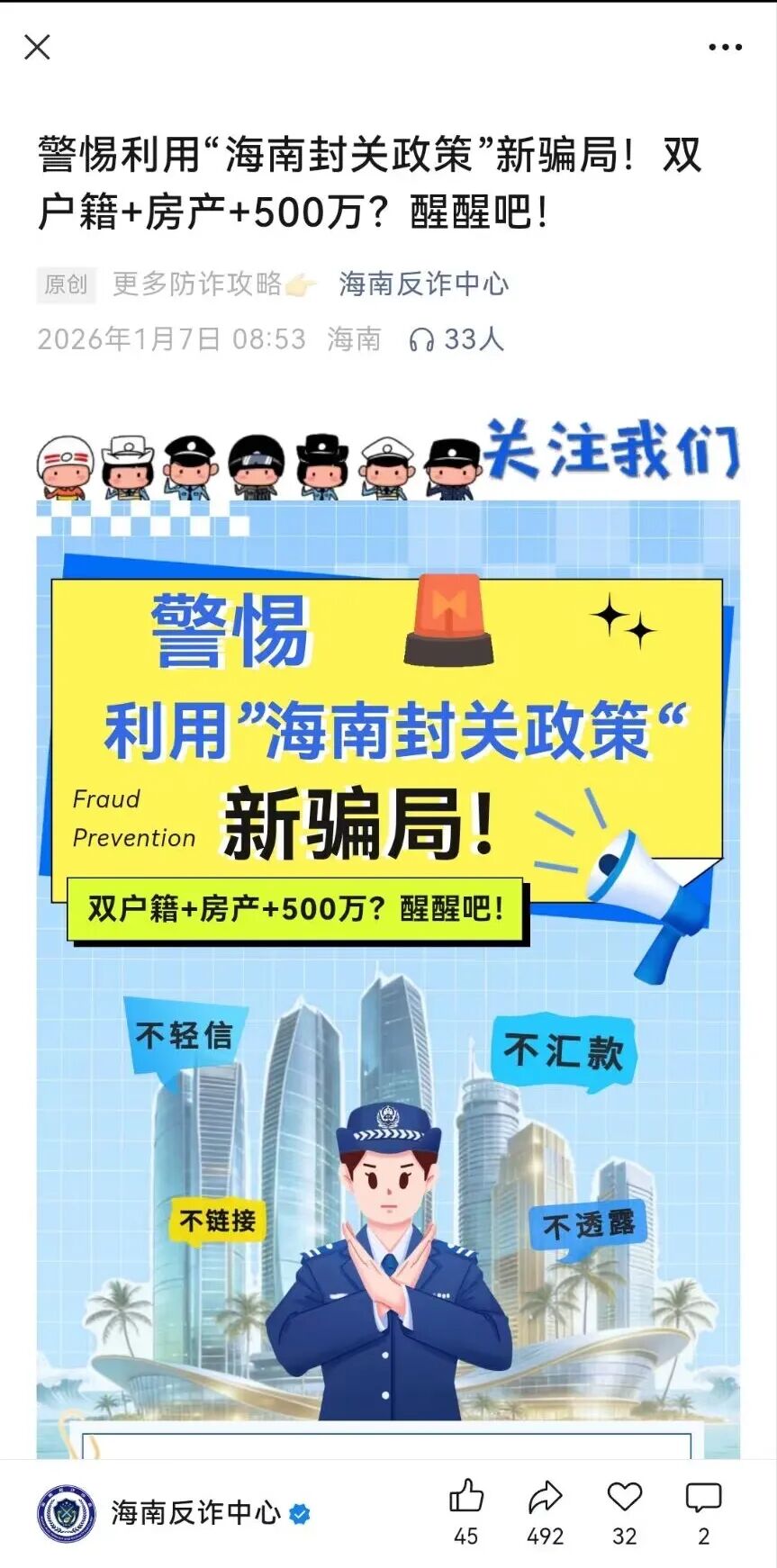Viewport: 777px width, 1568px height.
Task: Share this article
Action: tap(545, 1499)
